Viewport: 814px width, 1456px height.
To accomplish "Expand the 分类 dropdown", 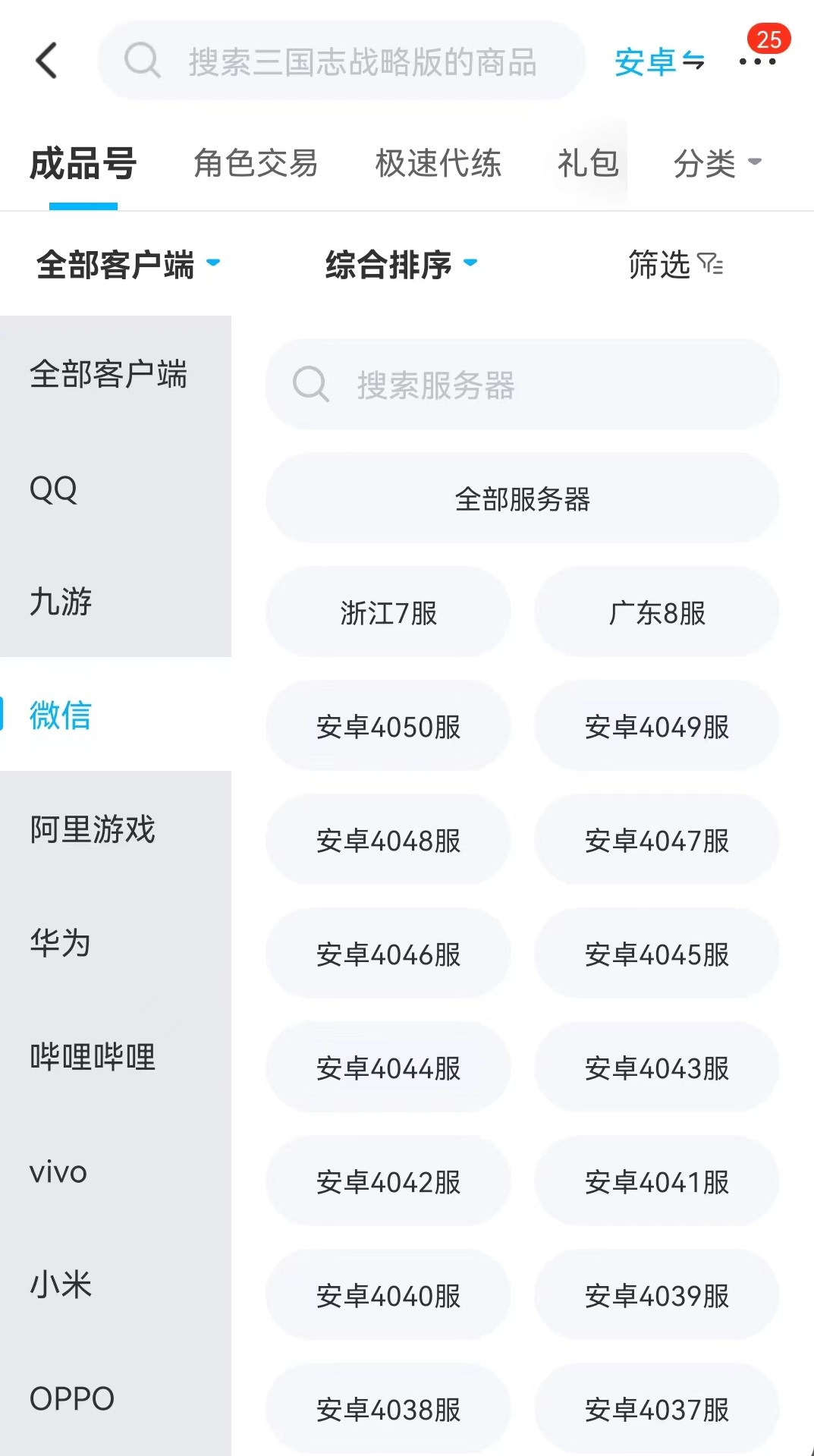I will point(717,163).
